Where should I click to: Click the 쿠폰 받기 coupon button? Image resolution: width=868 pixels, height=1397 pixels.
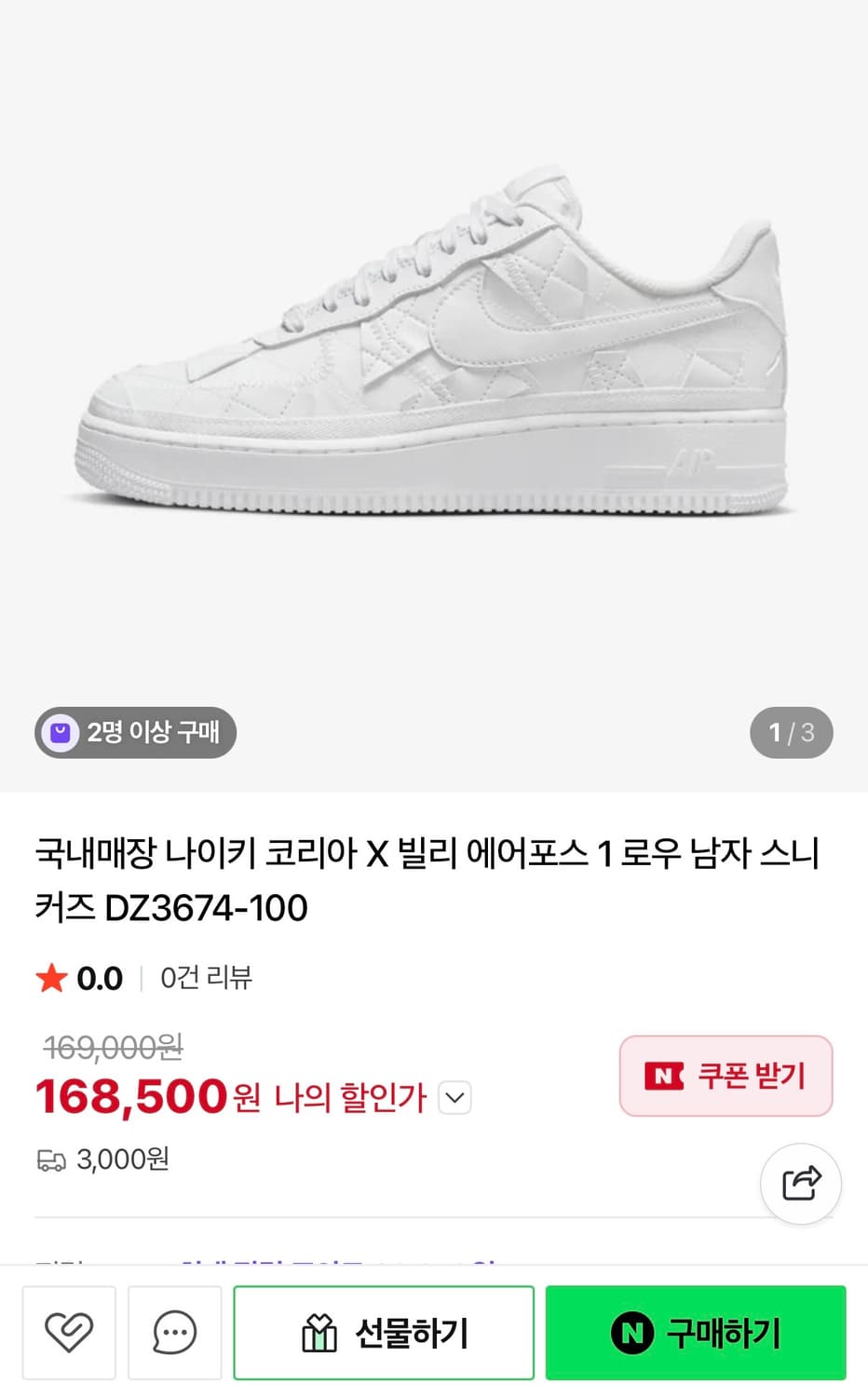[726, 1076]
